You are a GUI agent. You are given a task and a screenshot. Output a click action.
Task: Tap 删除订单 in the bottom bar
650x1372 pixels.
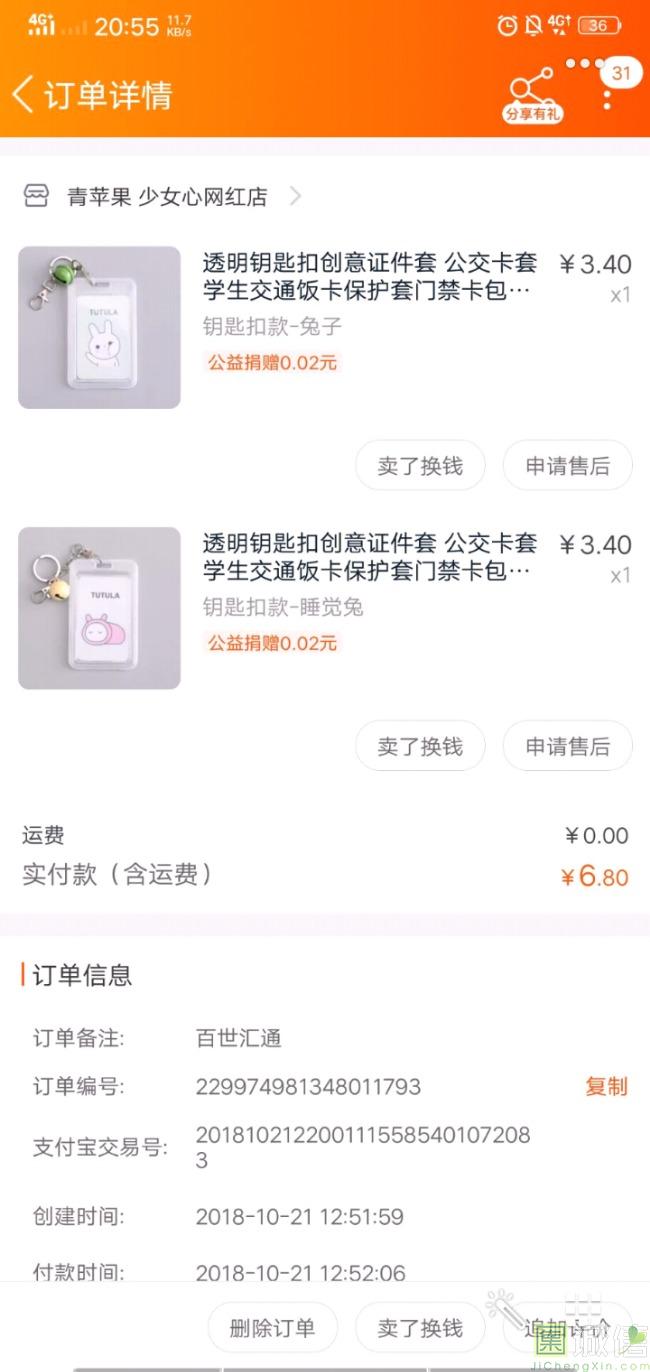(x=272, y=1328)
